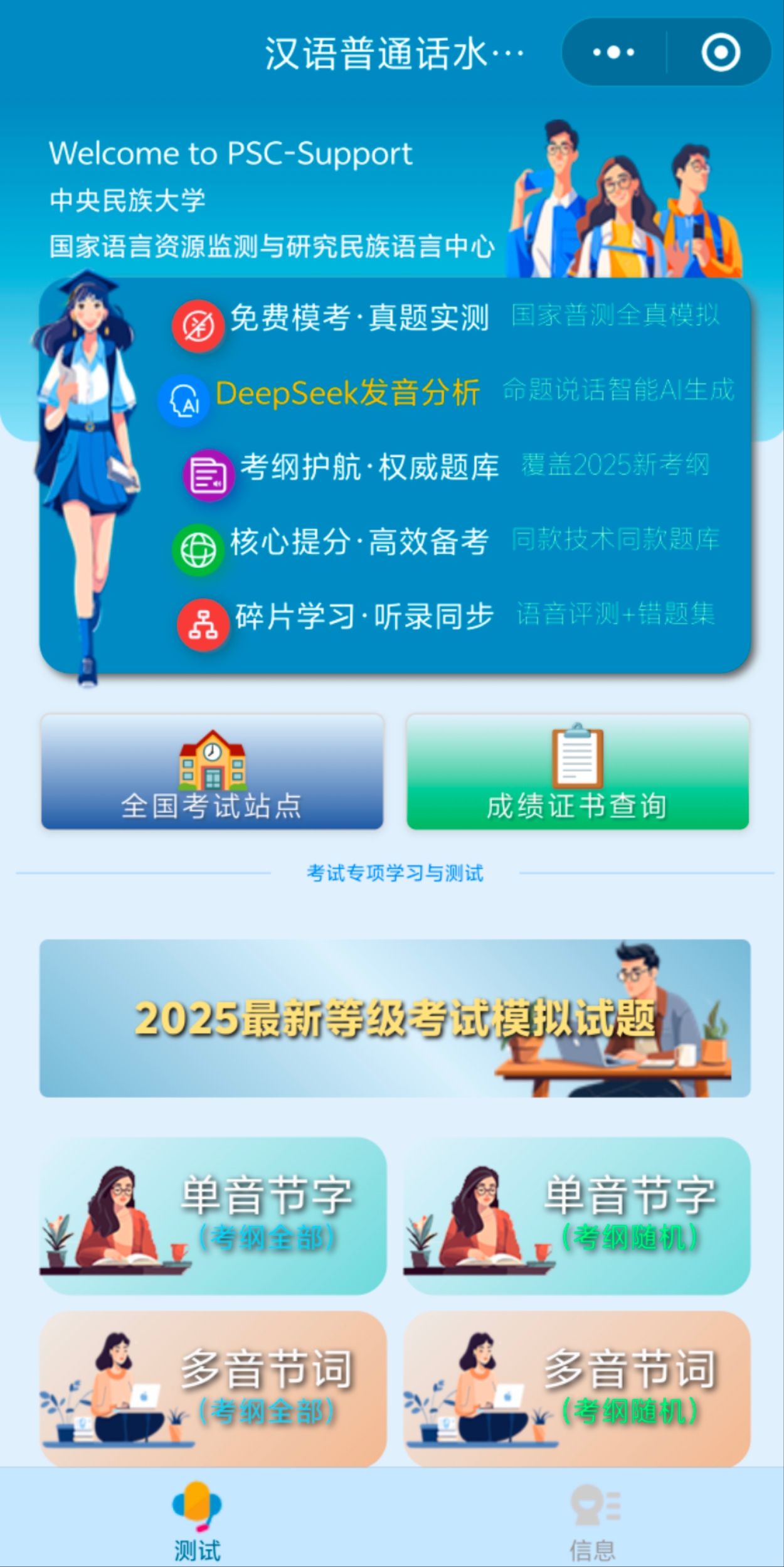Open 单音节字 (考纲随机) practice

(576, 1216)
